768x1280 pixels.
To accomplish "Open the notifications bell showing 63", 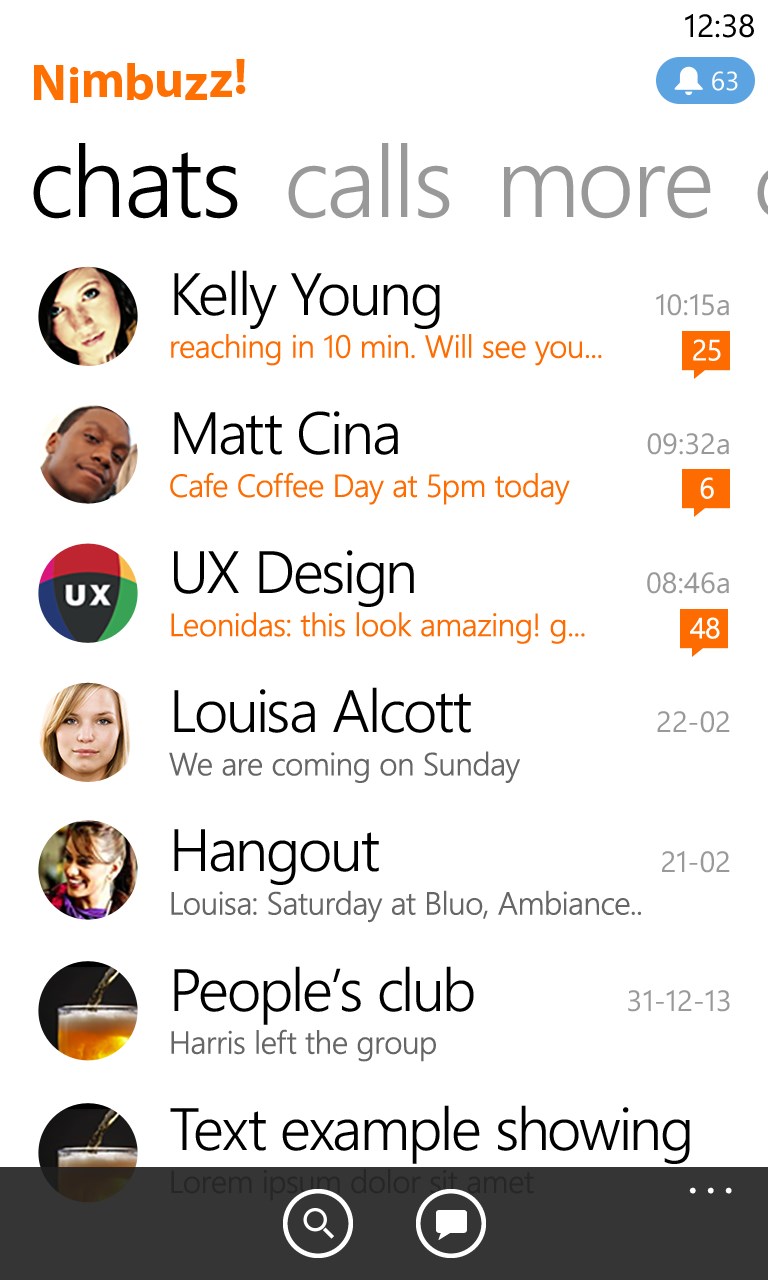I will tap(705, 81).
